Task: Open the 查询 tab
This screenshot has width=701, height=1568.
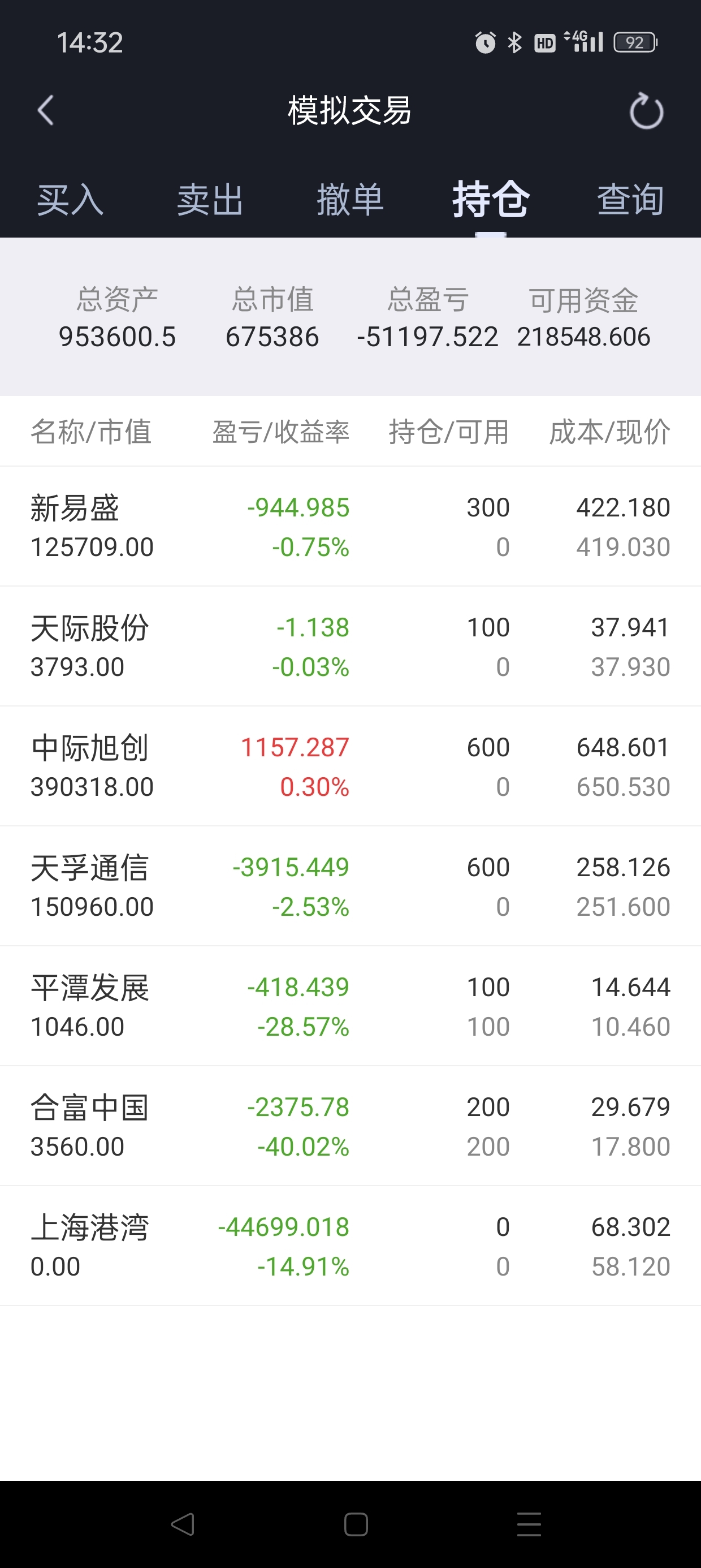Action: click(x=630, y=200)
